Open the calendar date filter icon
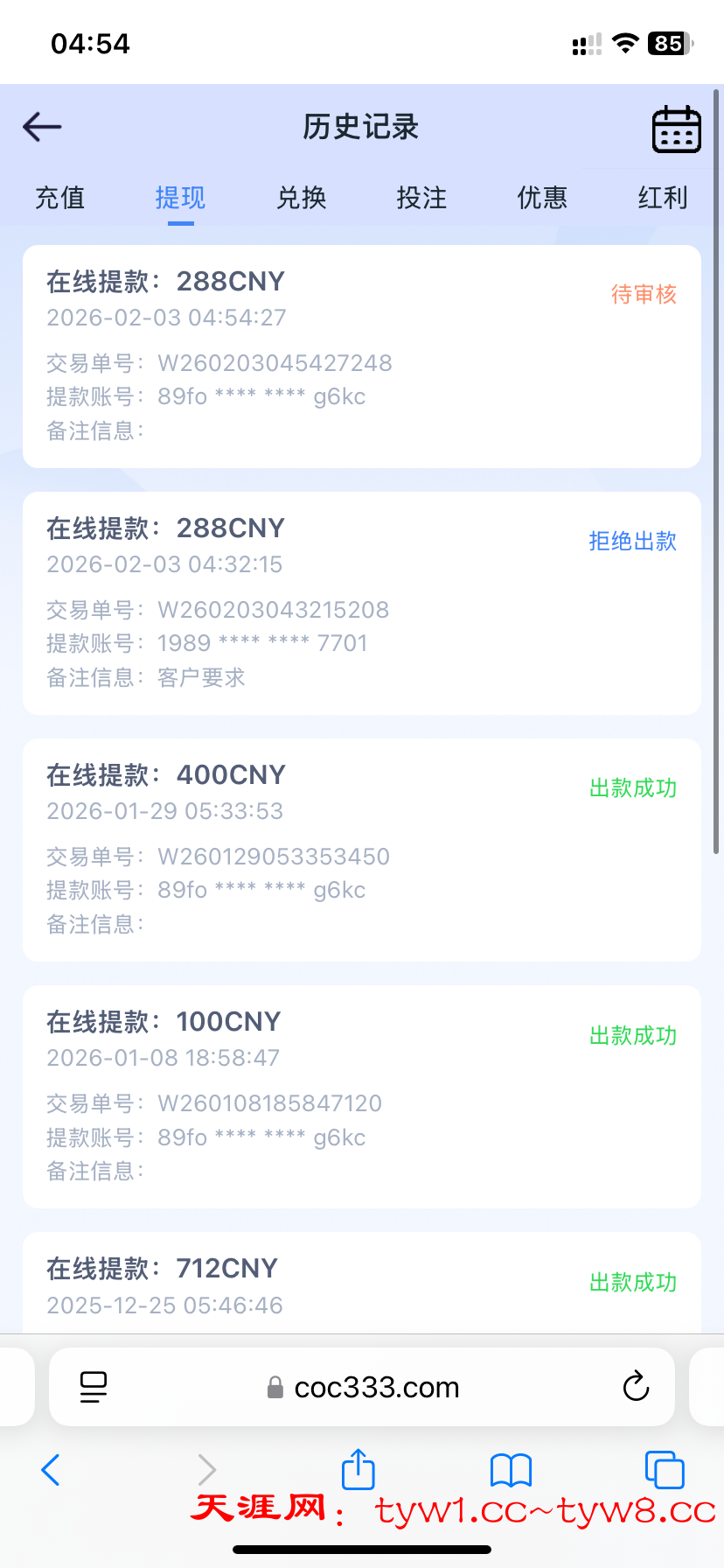 [676, 128]
